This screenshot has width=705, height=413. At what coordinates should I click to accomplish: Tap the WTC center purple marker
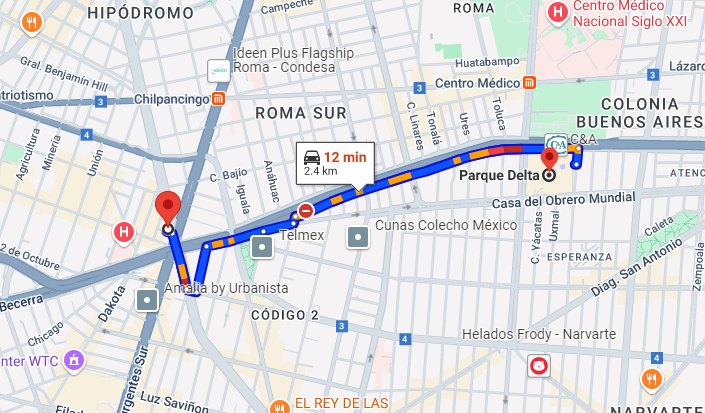click(x=74, y=360)
